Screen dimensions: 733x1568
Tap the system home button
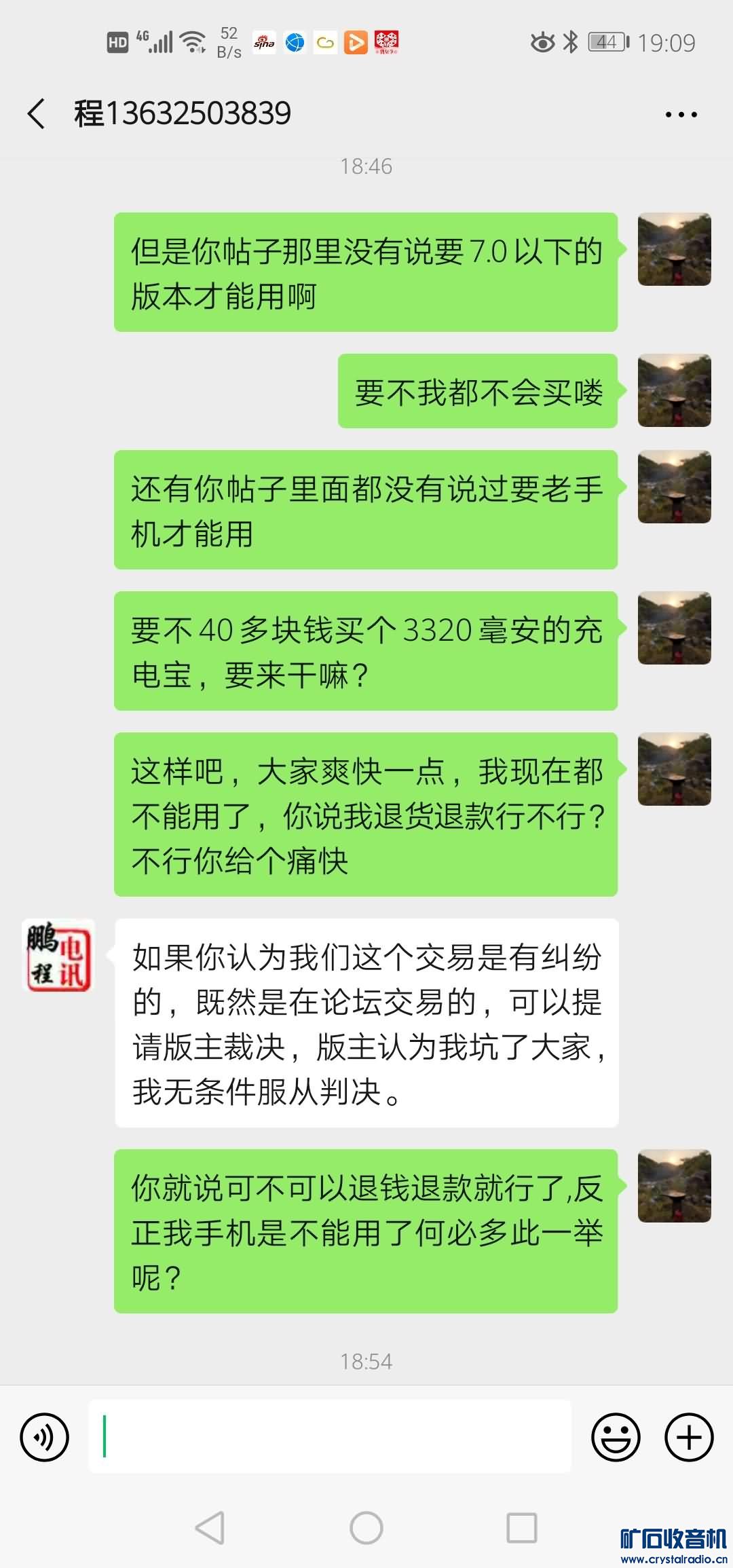click(x=366, y=1528)
